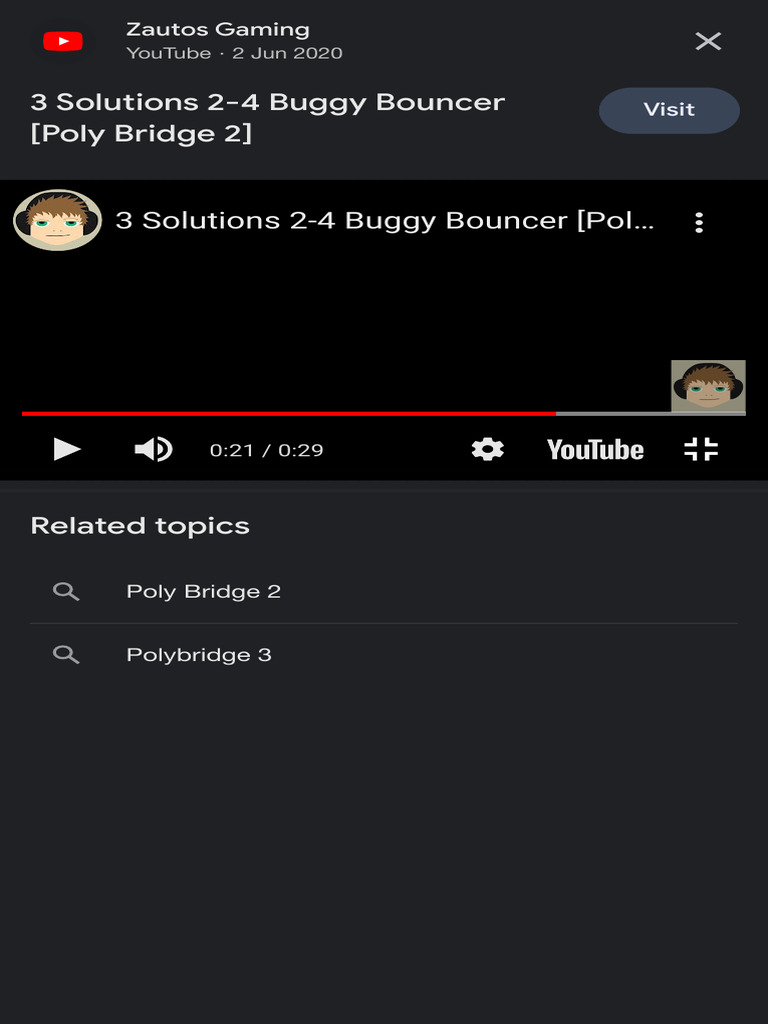This screenshot has width=768, height=1024.
Task: Tap the Visit button
Action: (669, 110)
